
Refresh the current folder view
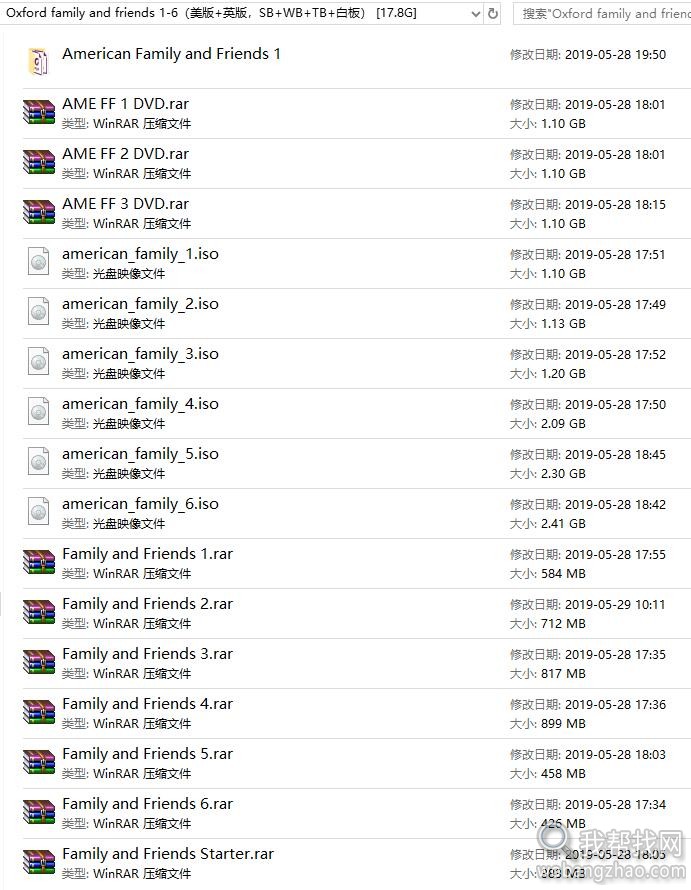(x=492, y=13)
